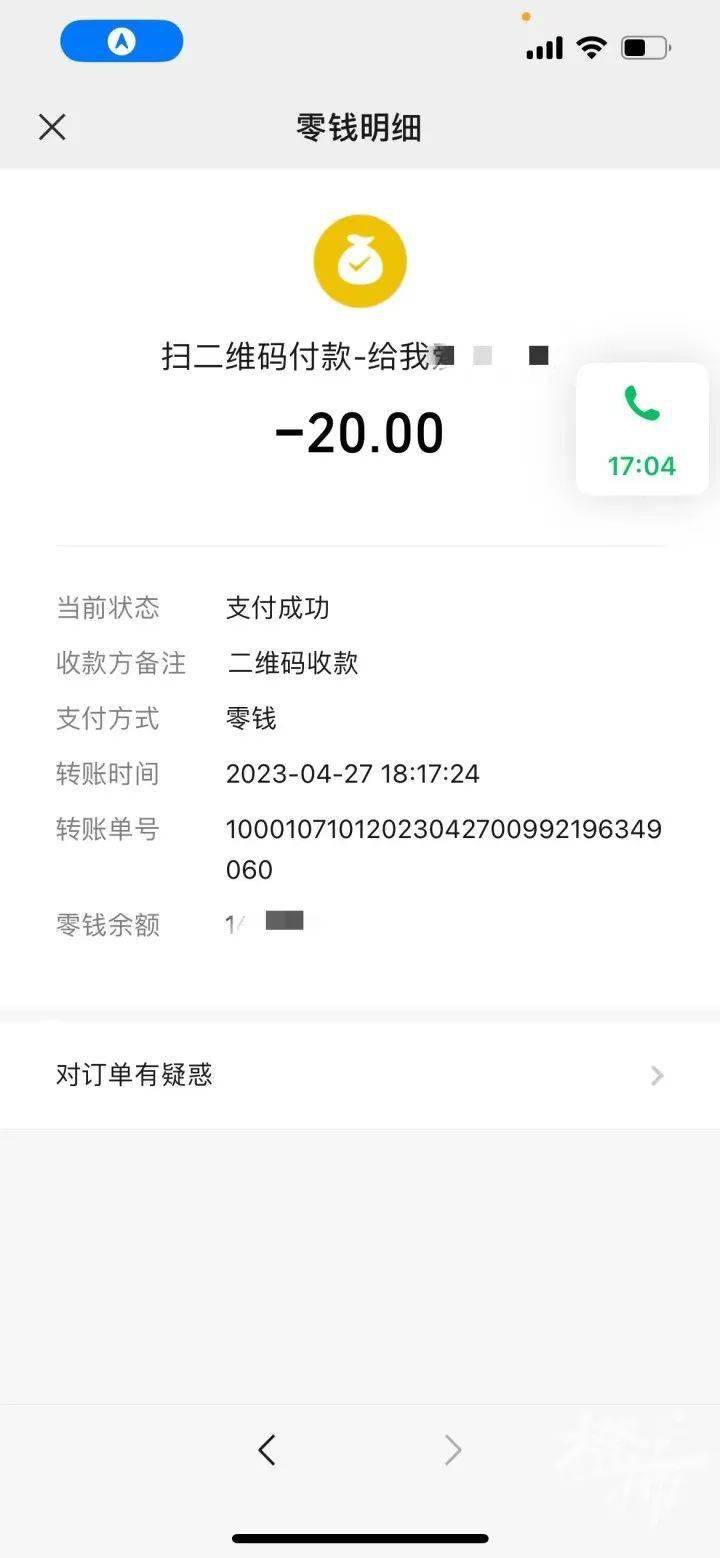Tap the blue return-to-app pill at top left

122,39
